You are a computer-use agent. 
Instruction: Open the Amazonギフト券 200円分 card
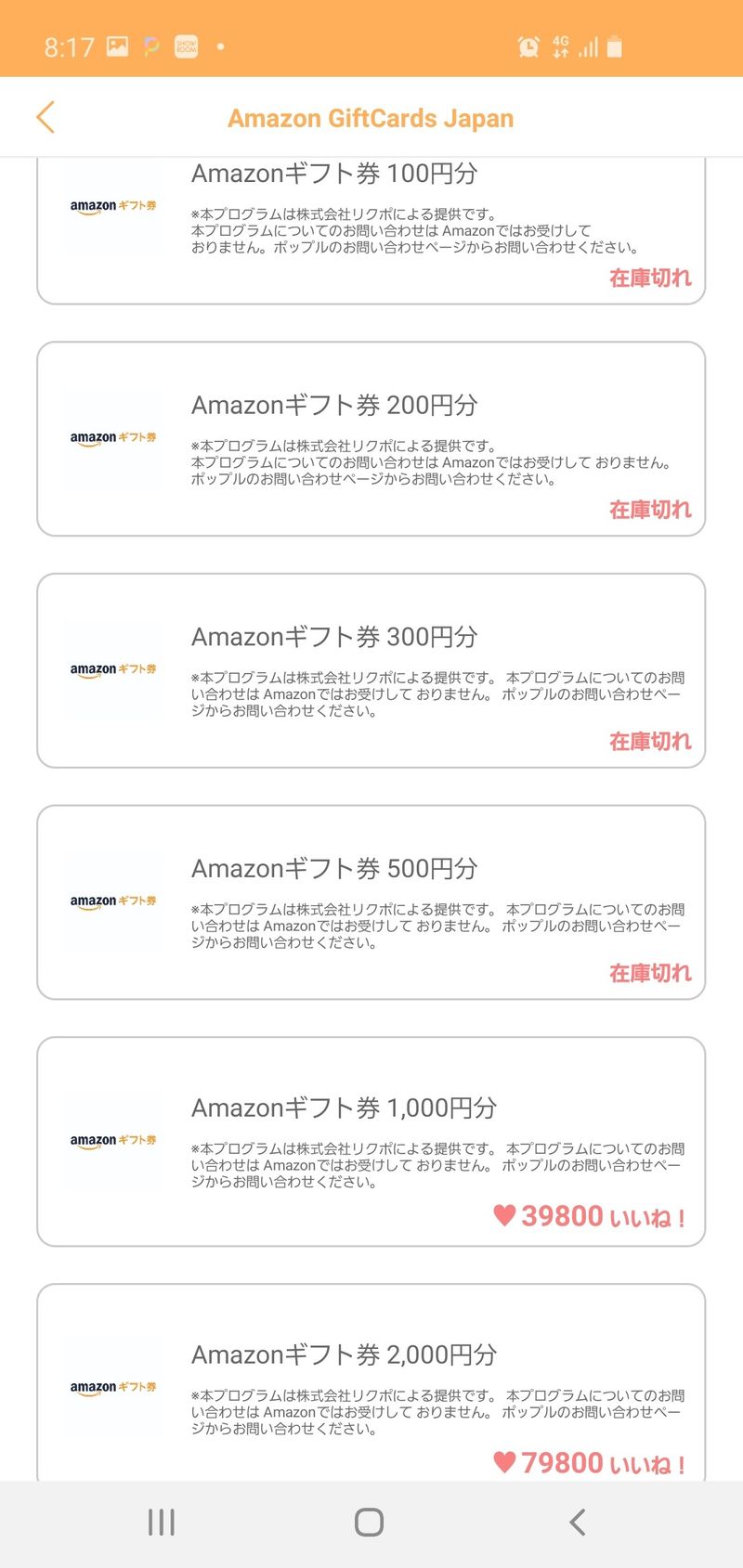tap(371, 438)
